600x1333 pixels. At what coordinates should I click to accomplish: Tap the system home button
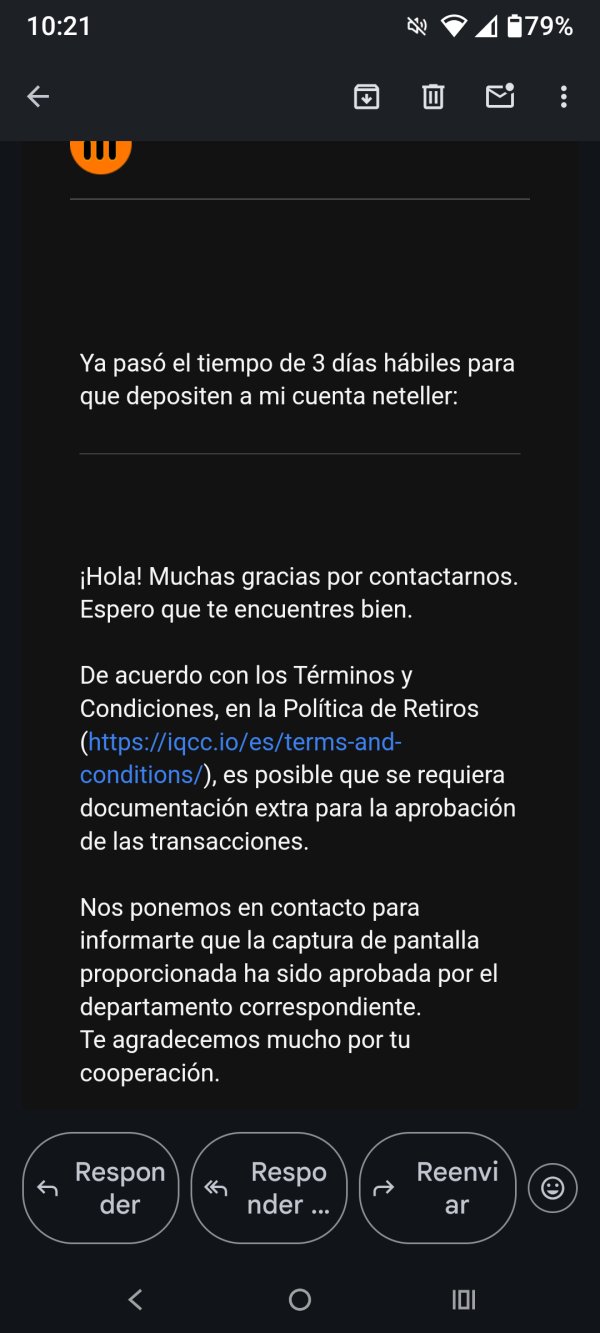pos(300,1300)
